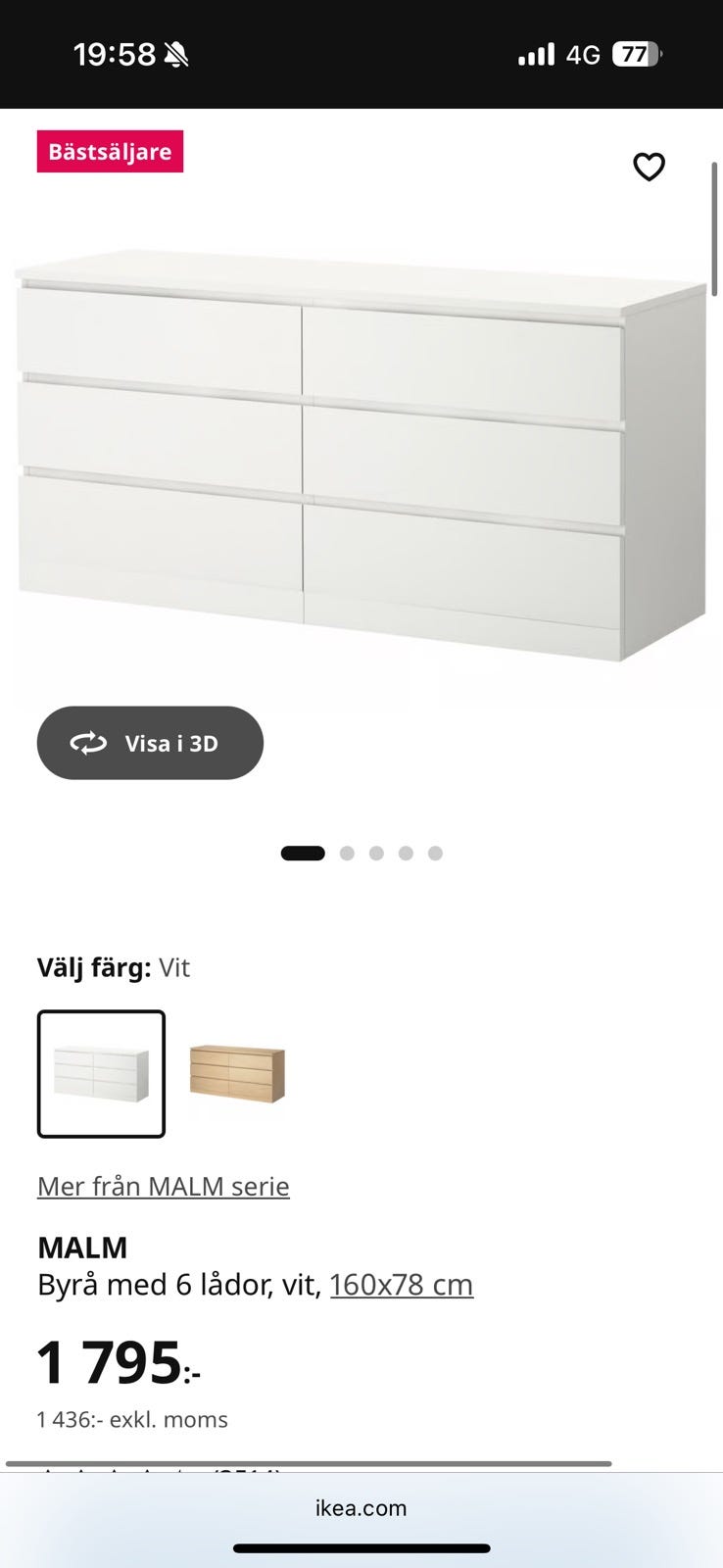Tap the second carousel pagination dot

pos(348,853)
